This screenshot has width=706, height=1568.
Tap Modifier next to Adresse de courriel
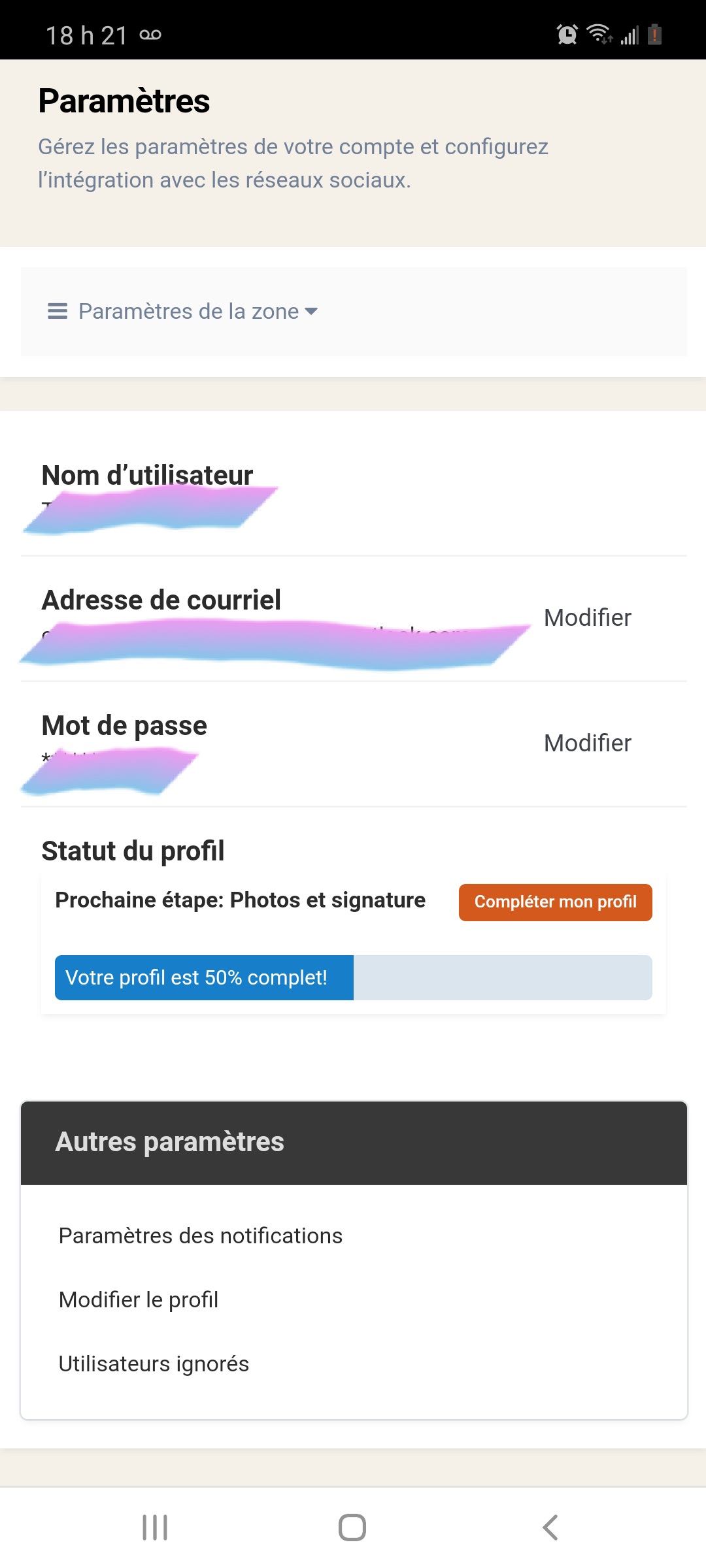587,618
